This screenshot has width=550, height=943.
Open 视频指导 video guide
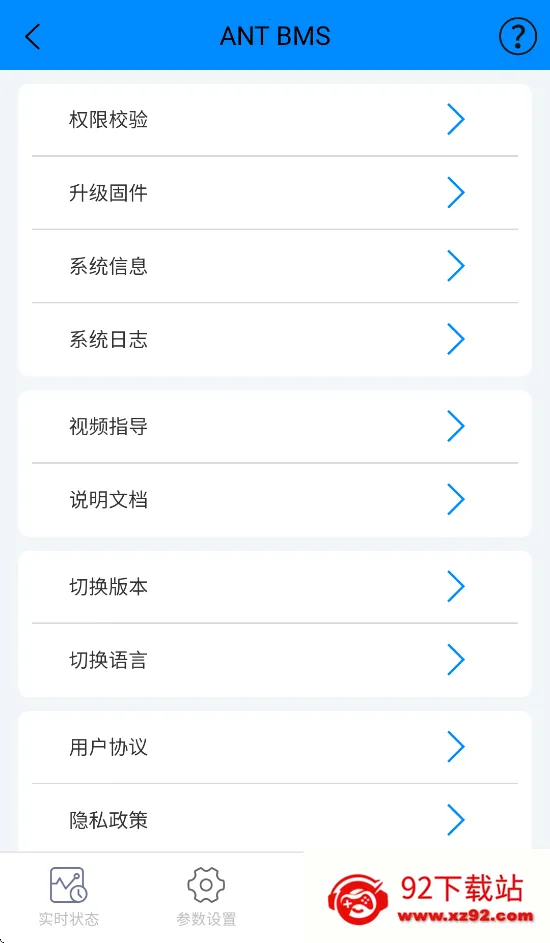[x=275, y=426]
